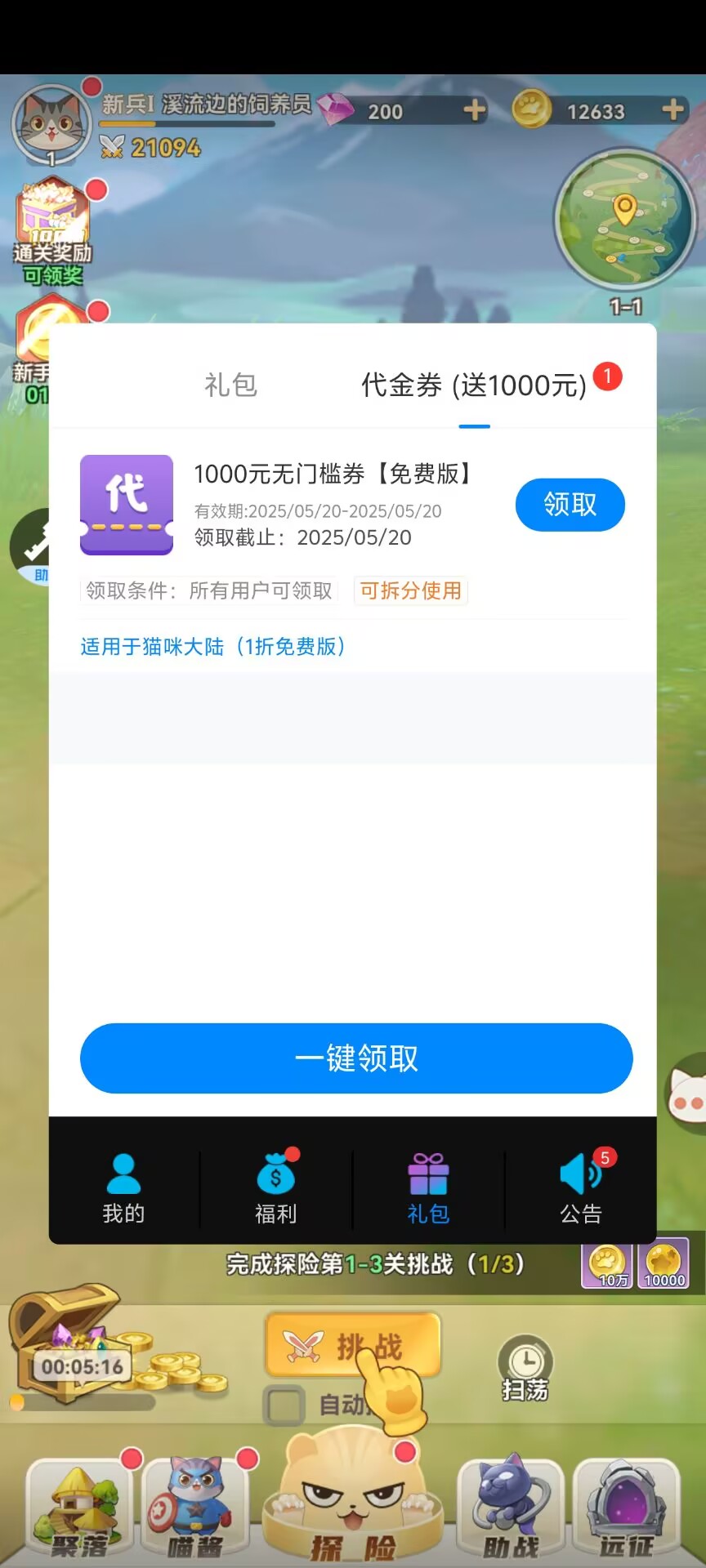This screenshot has height=1568, width=706.
Task: Toggle the 自动 checkbox
Action: point(284,1405)
